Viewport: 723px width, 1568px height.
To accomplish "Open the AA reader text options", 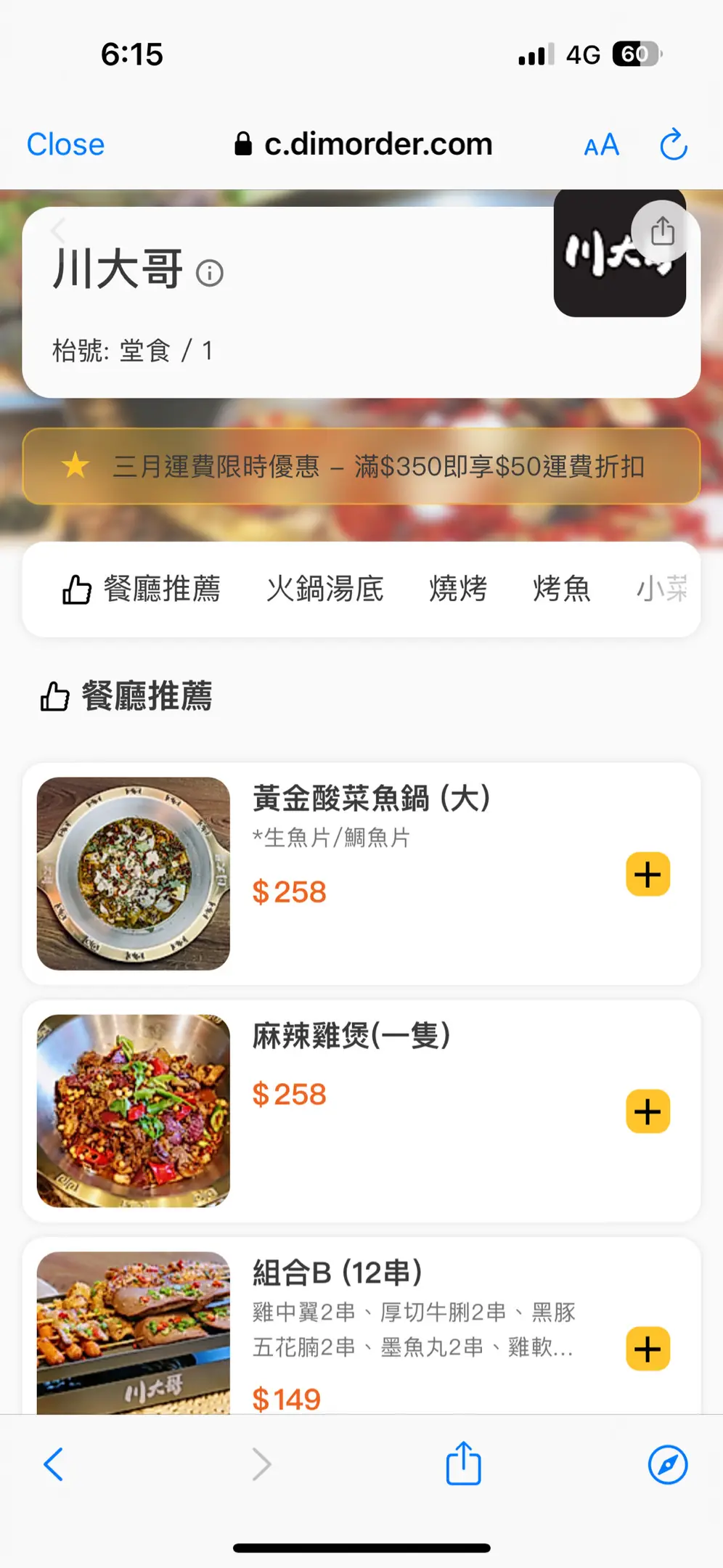I will pos(601,145).
